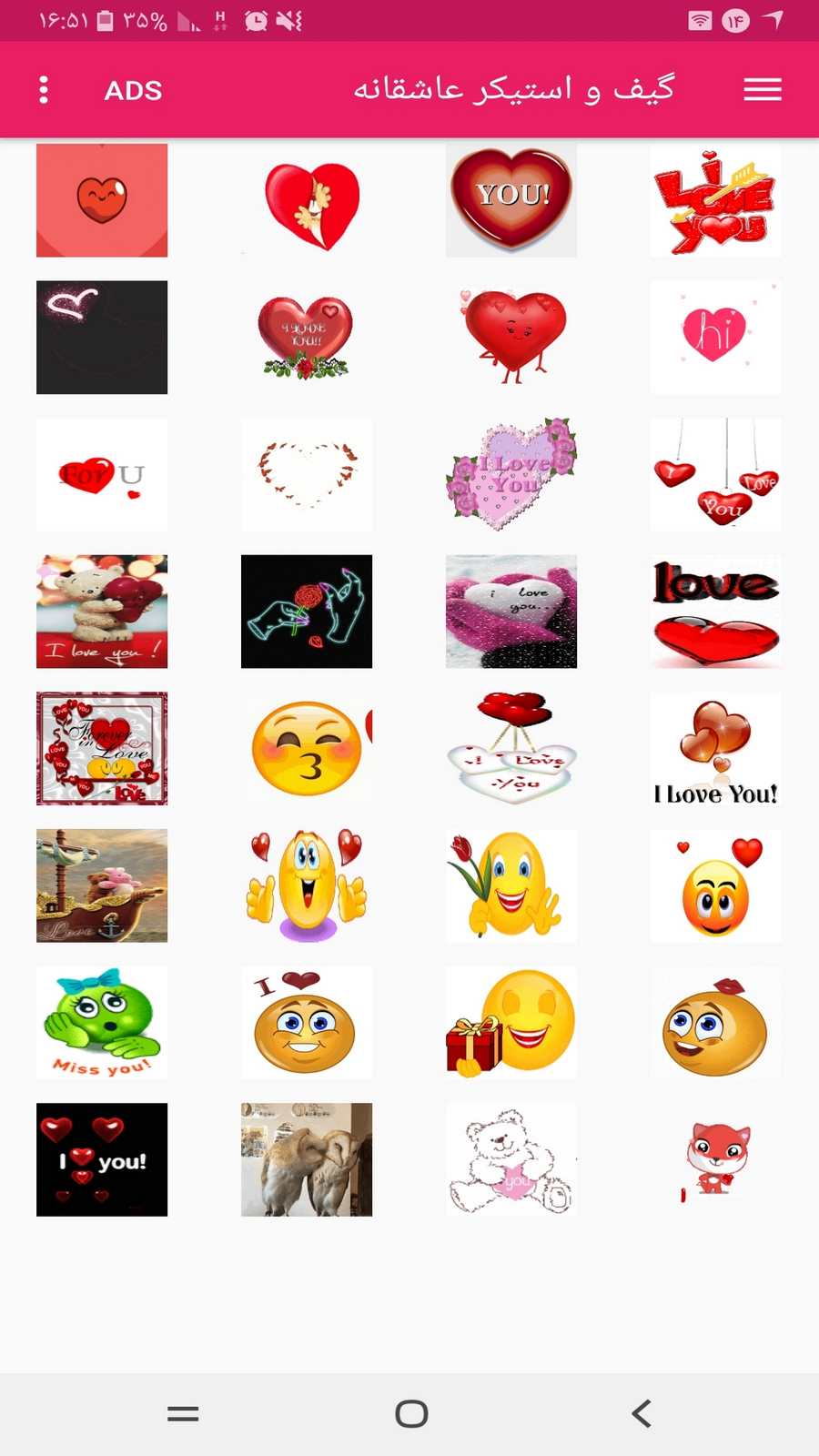Open the 'I Love You!' orange hearts sticker
The width and height of the screenshot is (819, 1456).
pyautogui.click(x=715, y=748)
